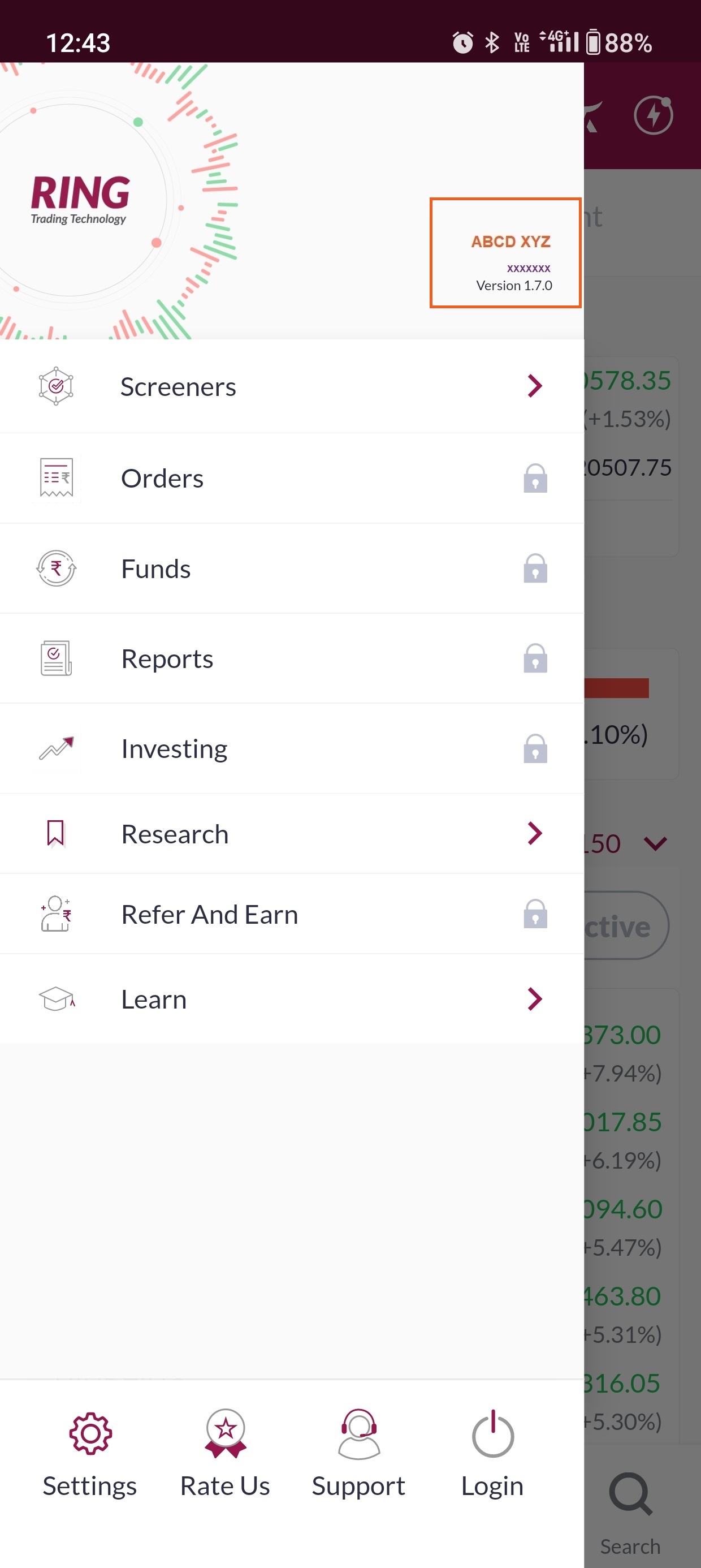This screenshot has width=701, height=1568.
Task: Tap Refer And Earn
Action: [x=292, y=914]
